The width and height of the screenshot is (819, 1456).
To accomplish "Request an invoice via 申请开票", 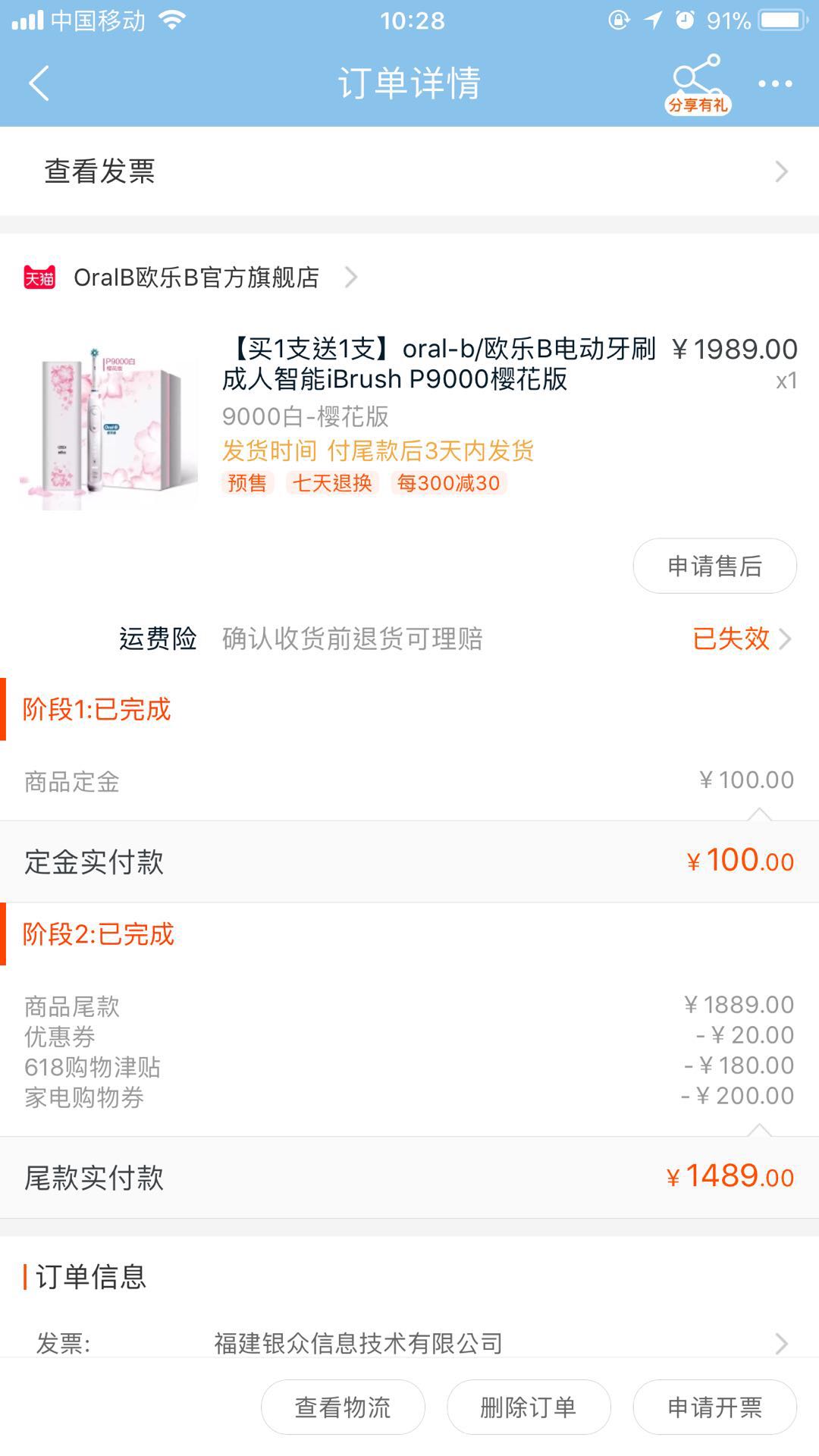I will coord(714,1407).
